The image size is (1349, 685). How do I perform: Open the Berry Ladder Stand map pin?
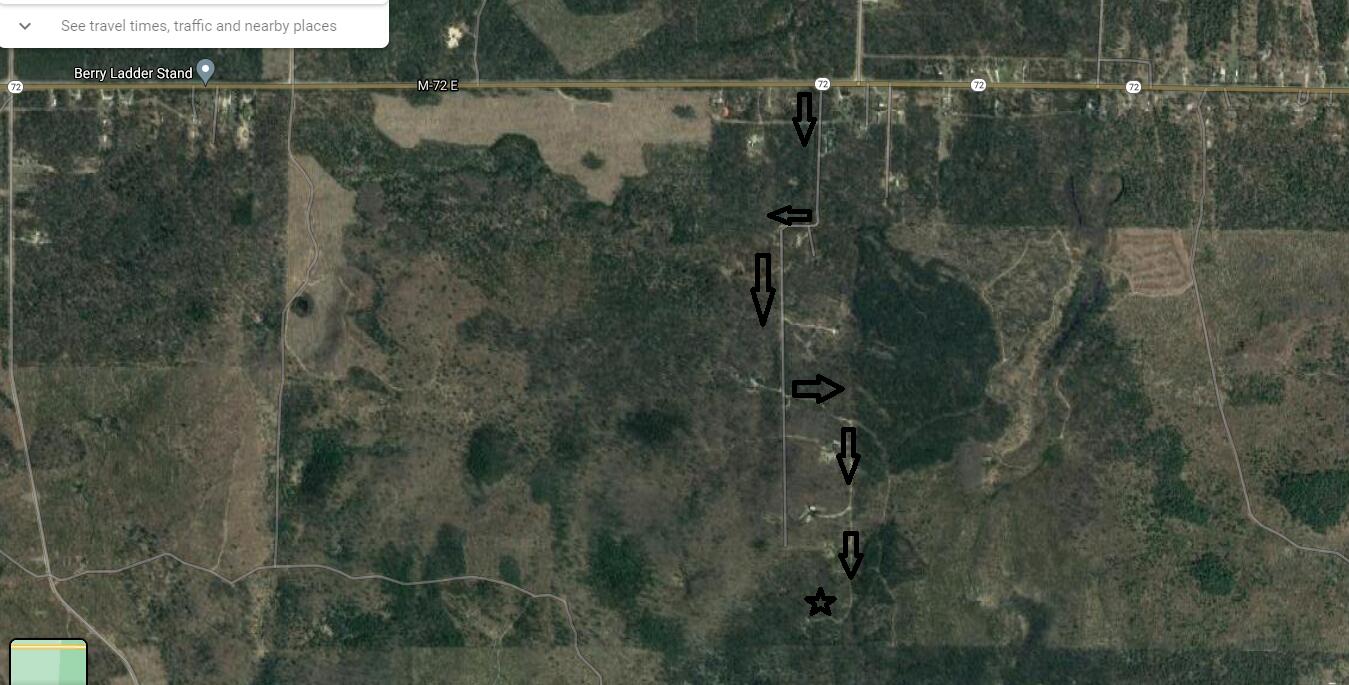tap(205, 71)
